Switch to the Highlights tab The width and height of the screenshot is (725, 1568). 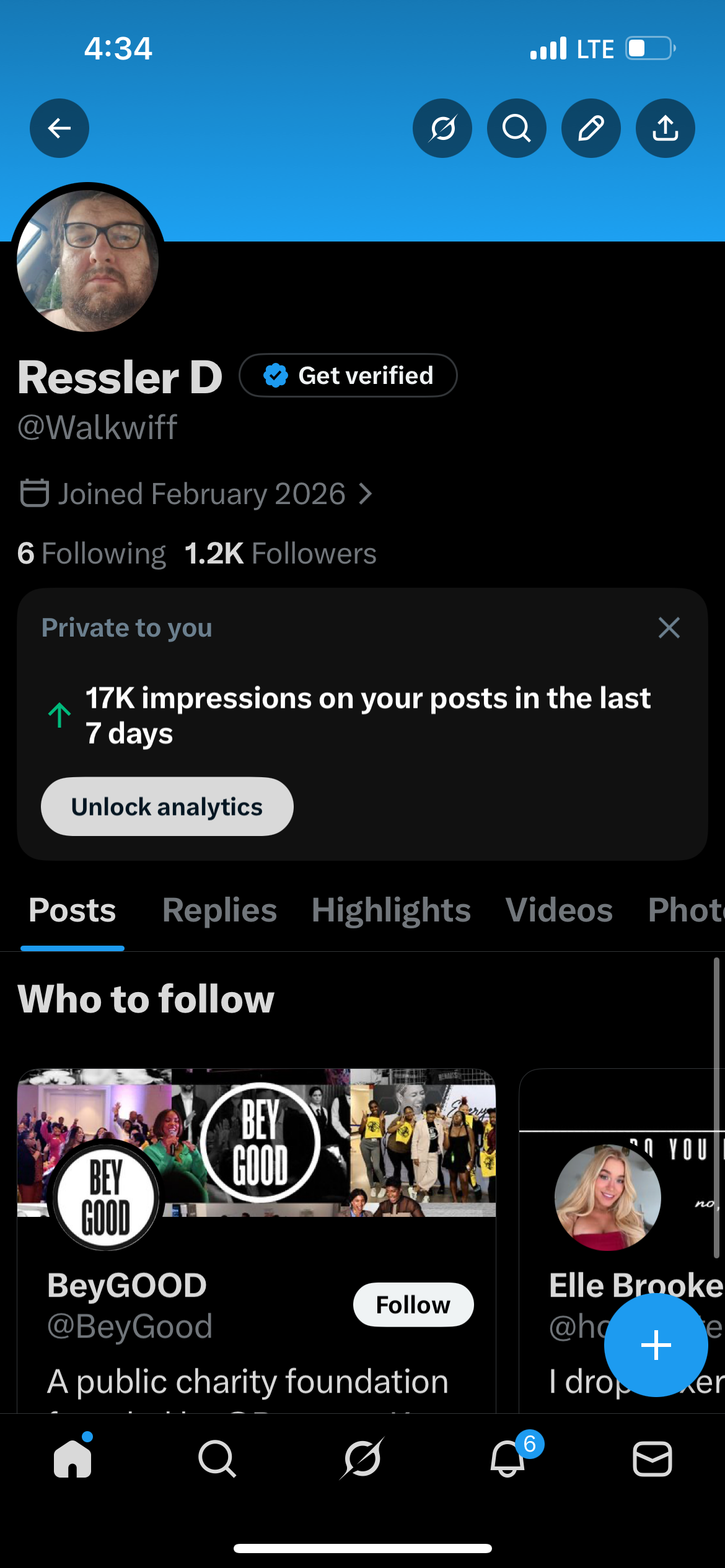point(391,910)
